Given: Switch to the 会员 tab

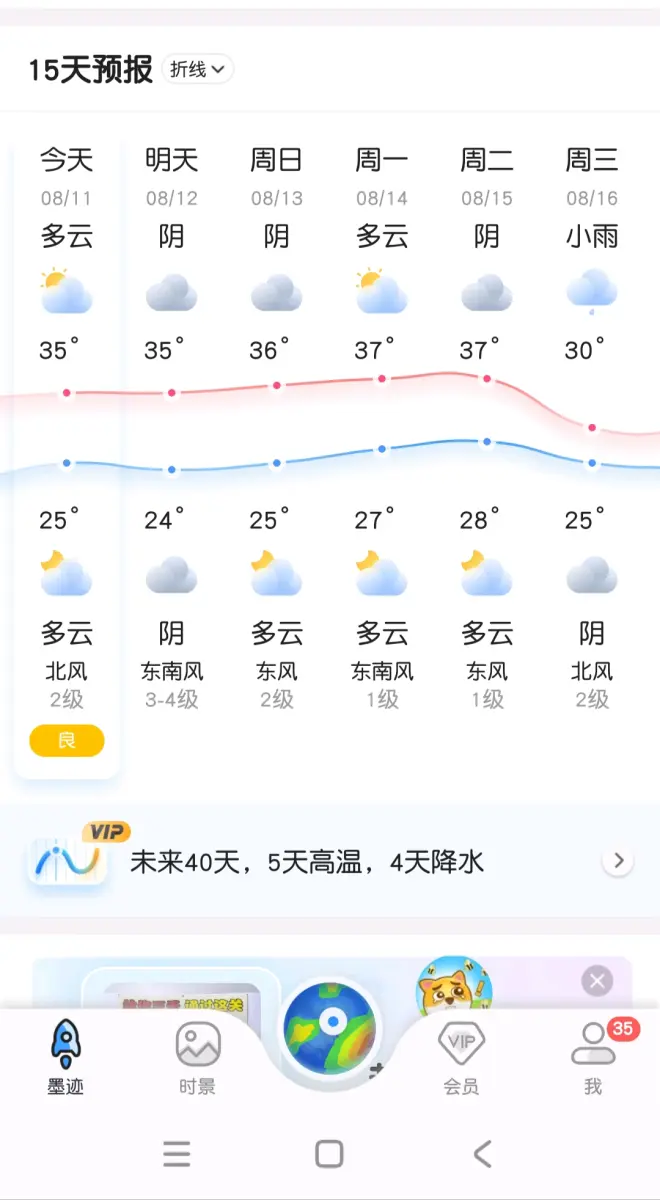Looking at the screenshot, I should [x=462, y=1058].
